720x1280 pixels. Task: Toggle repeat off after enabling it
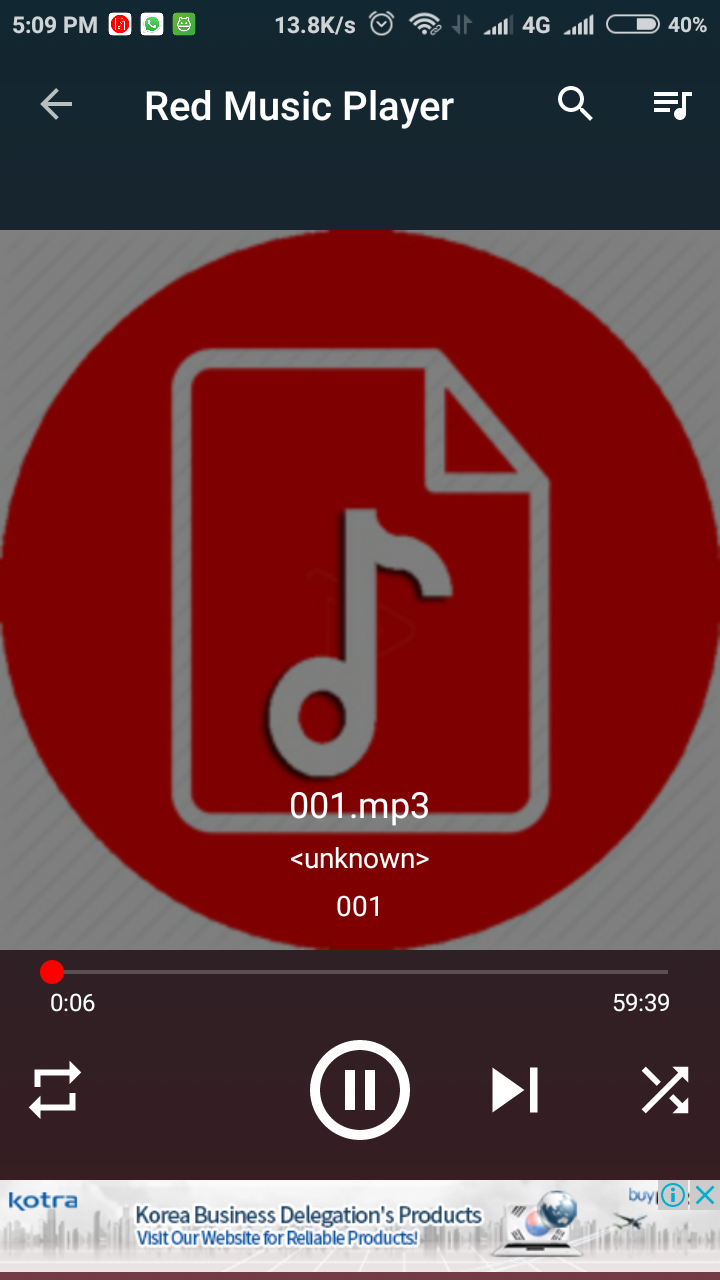[x=55, y=1090]
